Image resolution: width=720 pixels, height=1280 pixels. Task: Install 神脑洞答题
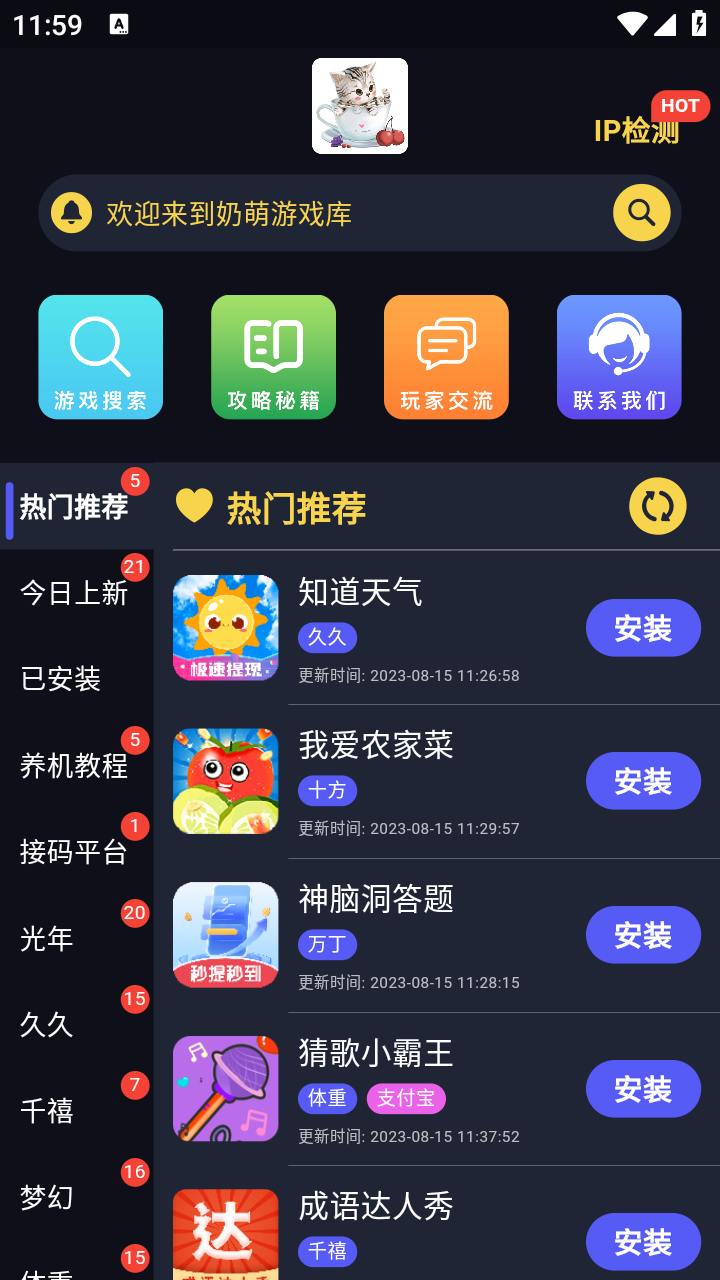pyautogui.click(x=643, y=935)
